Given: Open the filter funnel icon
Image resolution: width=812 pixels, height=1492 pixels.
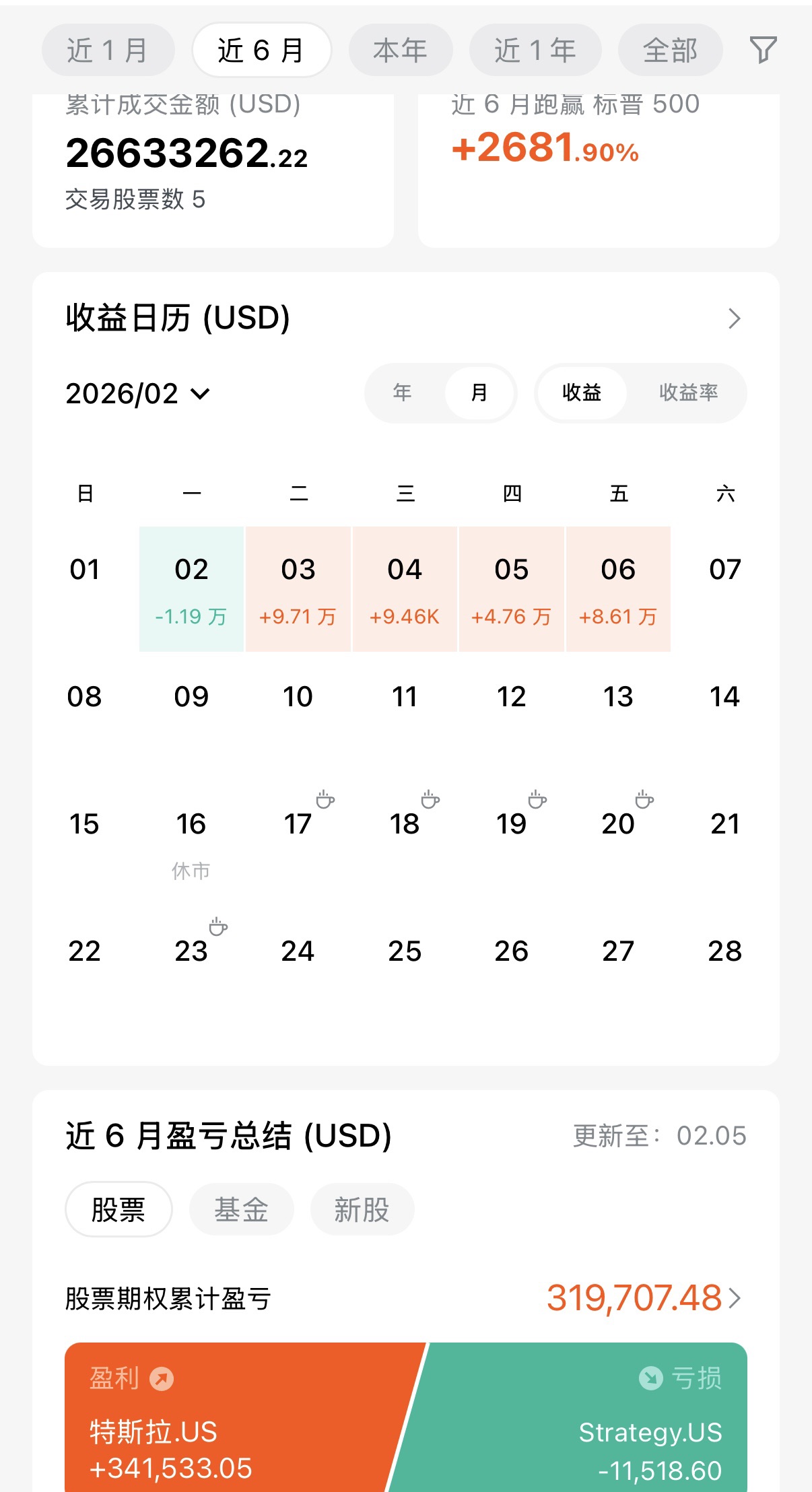Looking at the screenshot, I should [763, 50].
